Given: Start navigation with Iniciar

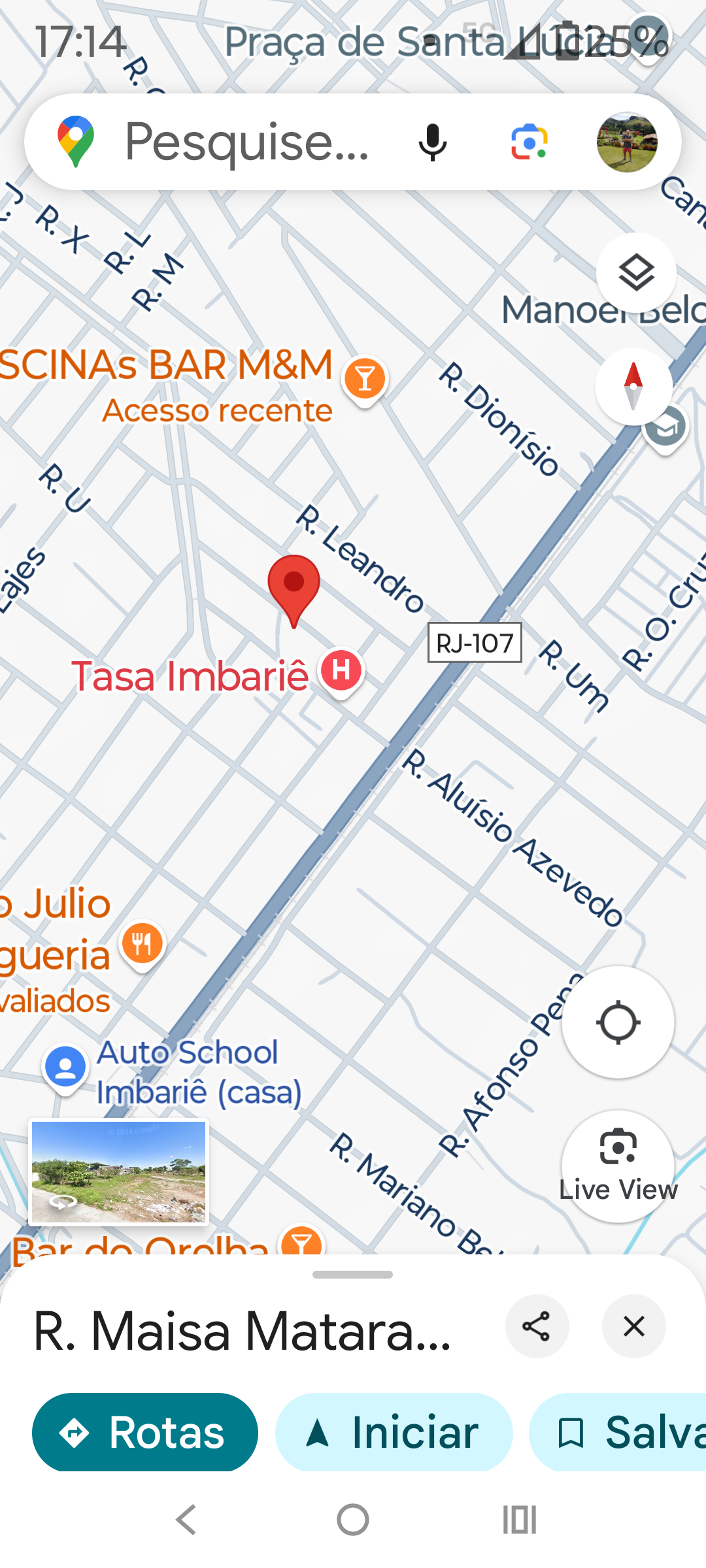Looking at the screenshot, I should pos(394,1432).
